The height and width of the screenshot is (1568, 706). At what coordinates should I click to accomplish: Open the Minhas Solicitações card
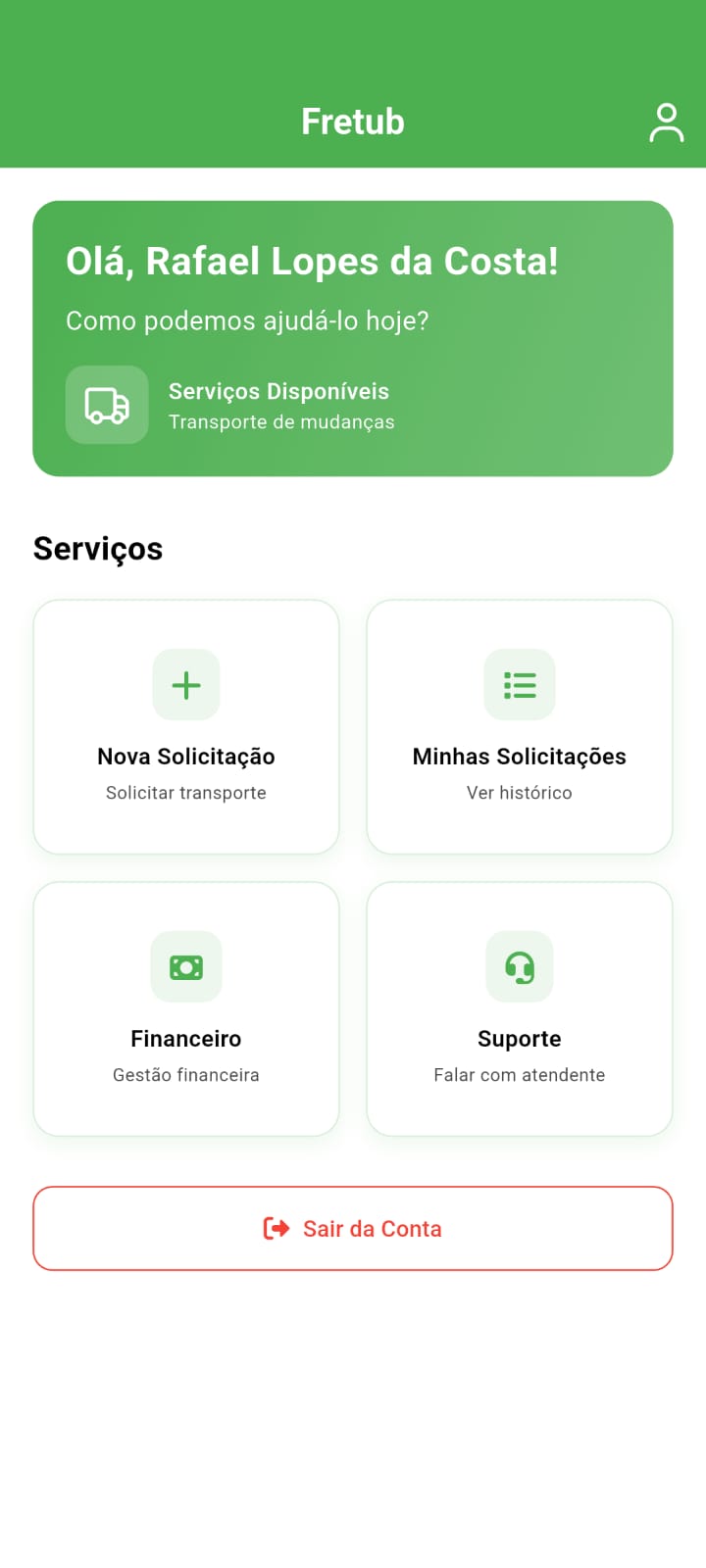pos(519,725)
